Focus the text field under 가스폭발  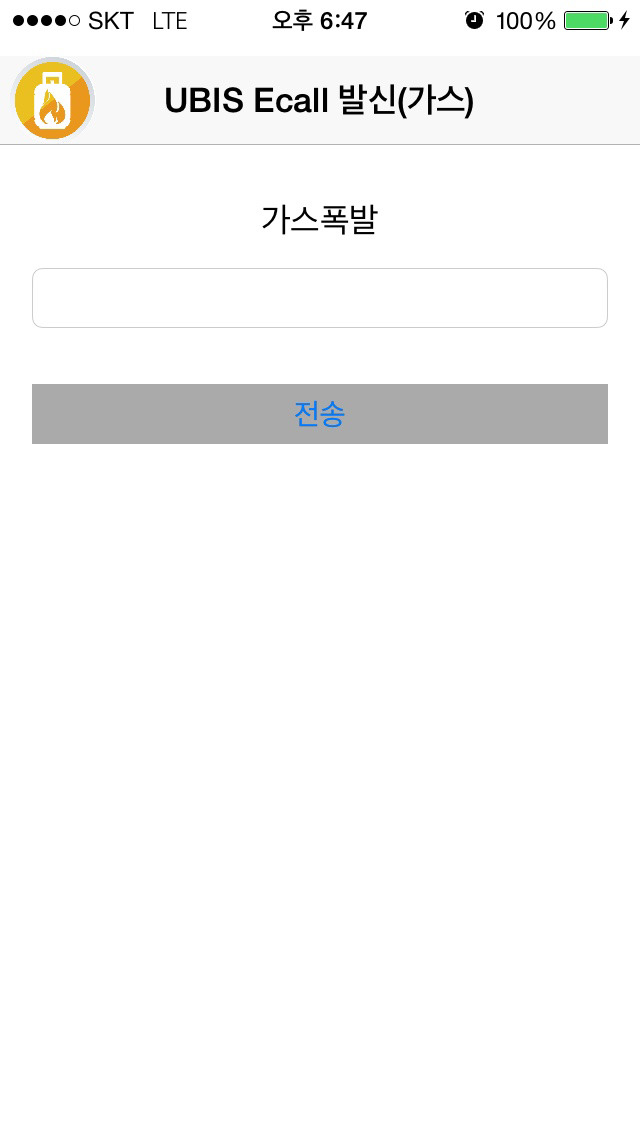320,298
